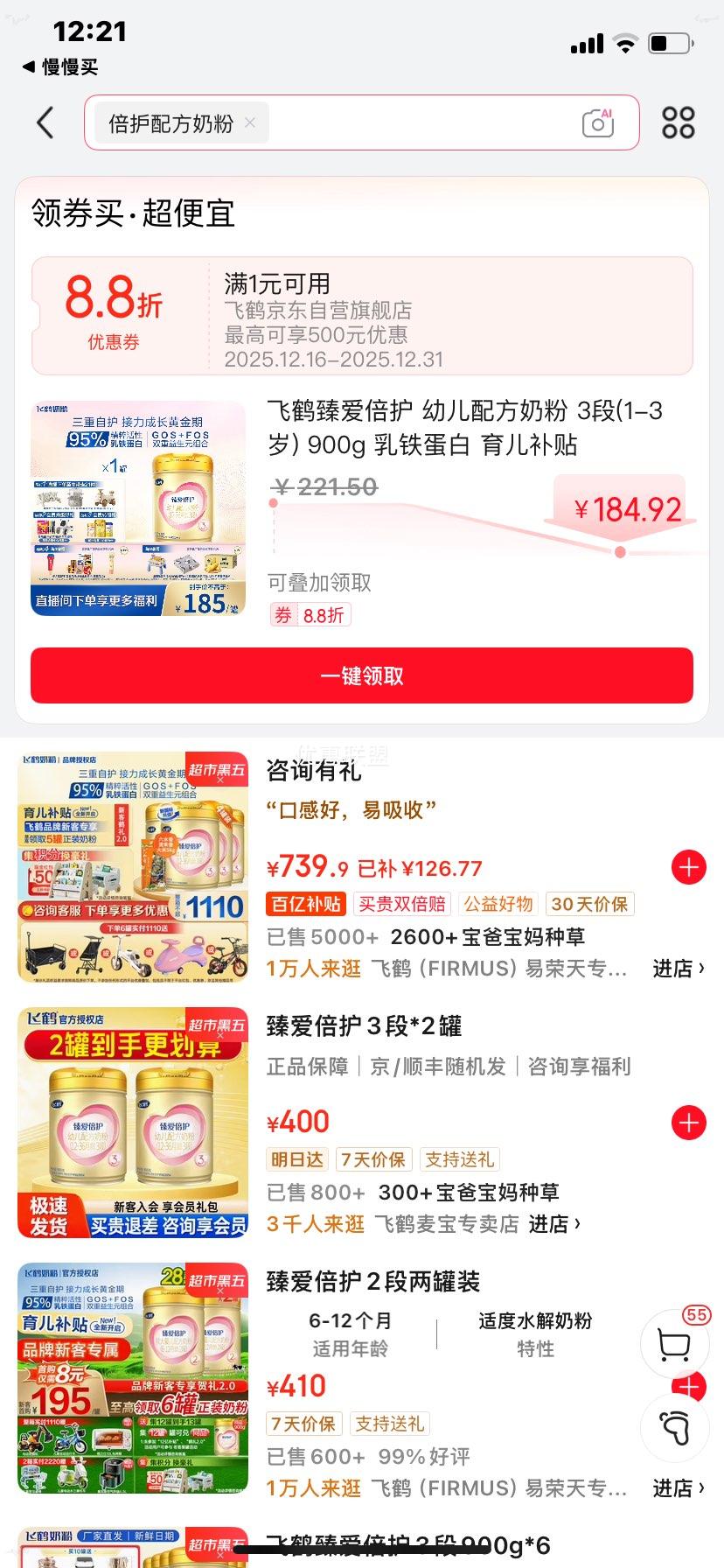Tap the back arrow navigation icon
This screenshot has width=724, height=1568.
pyautogui.click(x=45, y=122)
